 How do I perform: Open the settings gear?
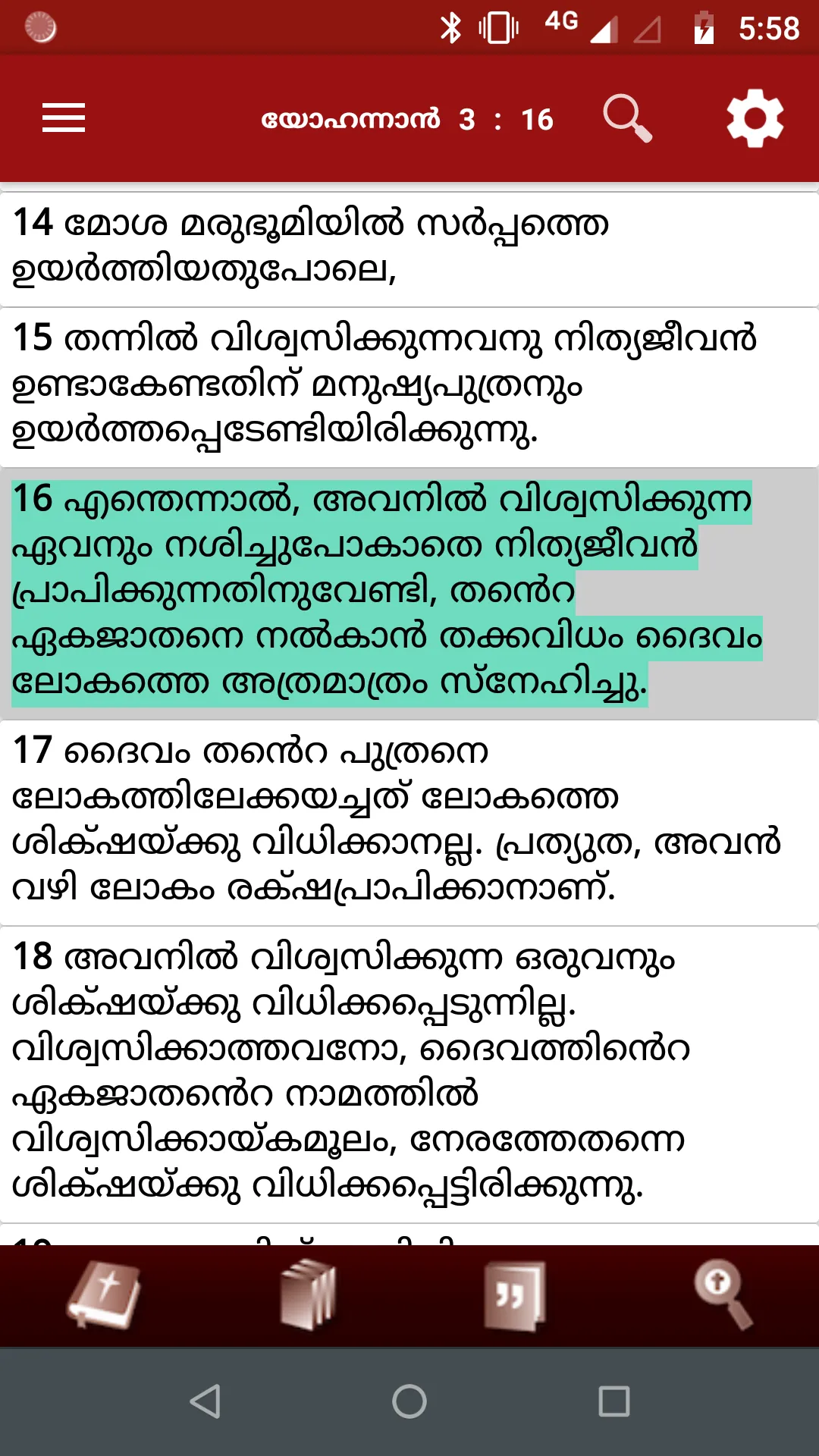click(x=755, y=118)
